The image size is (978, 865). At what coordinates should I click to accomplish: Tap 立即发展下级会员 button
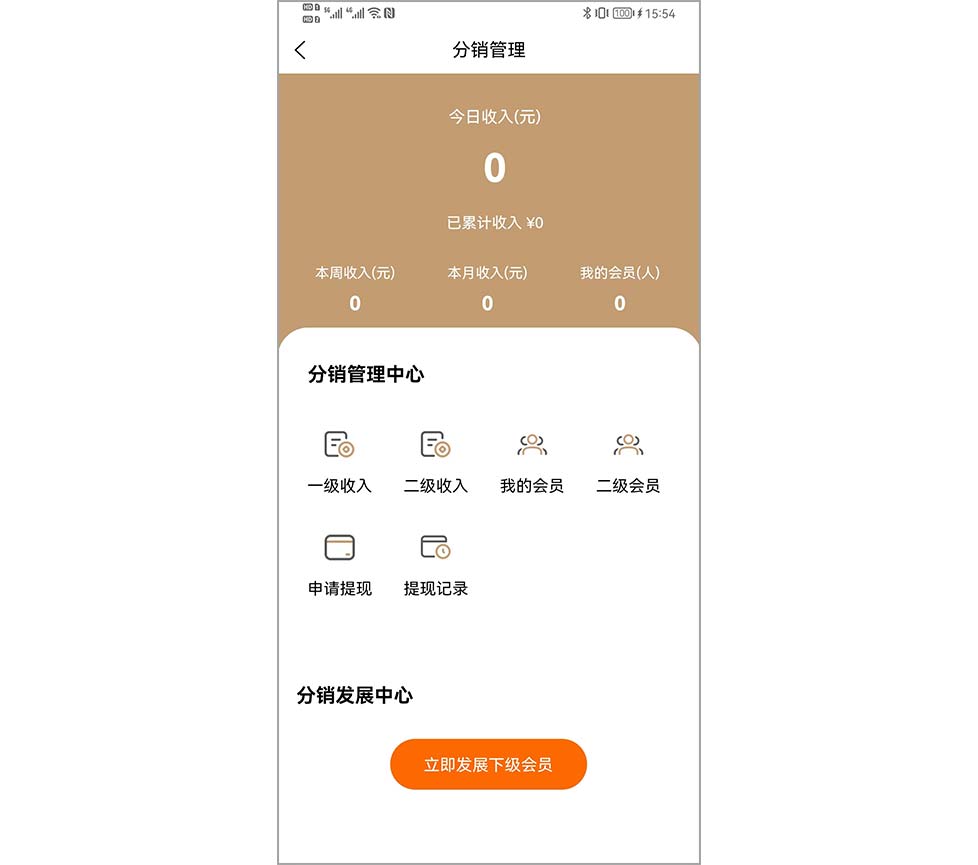click(488, 765)
